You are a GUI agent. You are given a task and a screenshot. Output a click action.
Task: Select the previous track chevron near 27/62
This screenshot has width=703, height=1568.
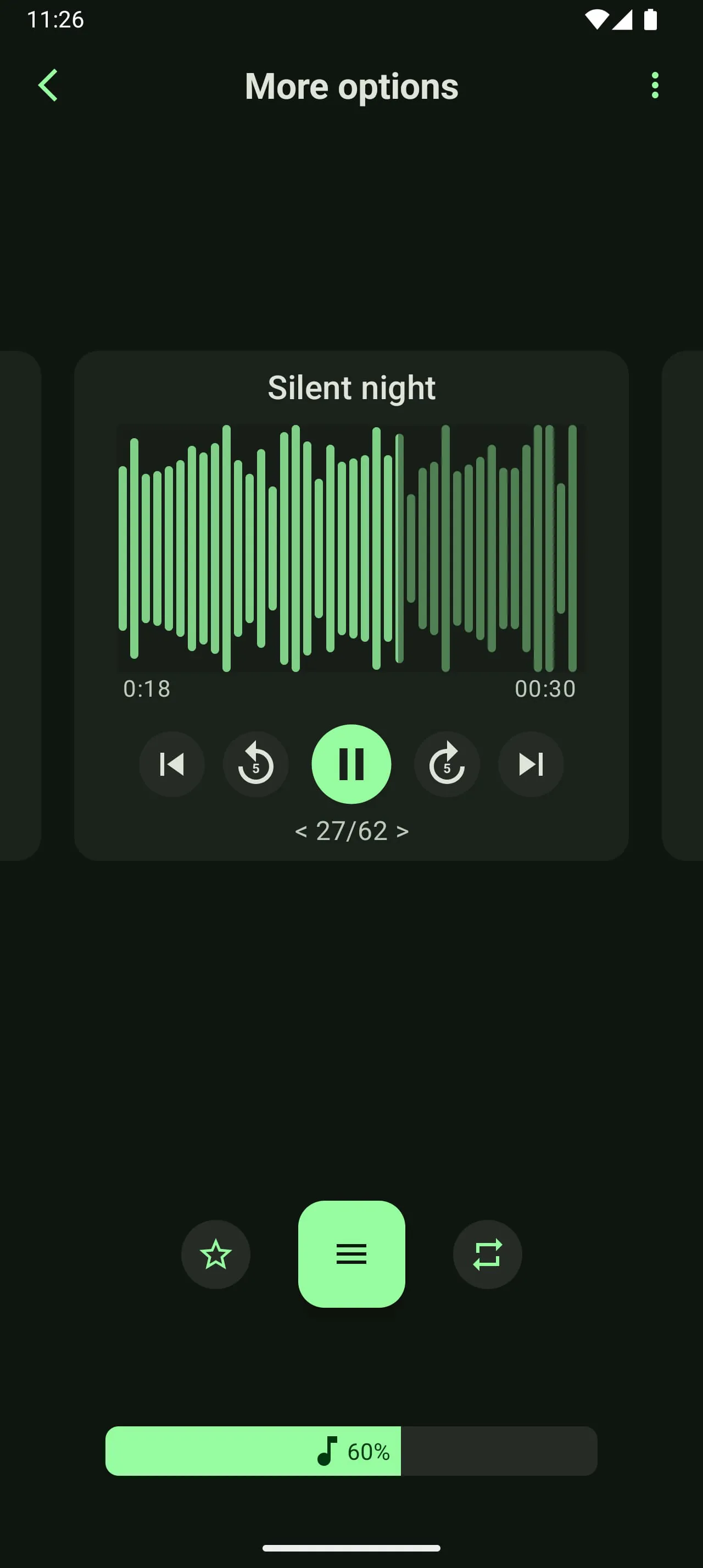(x=304, y=830)
